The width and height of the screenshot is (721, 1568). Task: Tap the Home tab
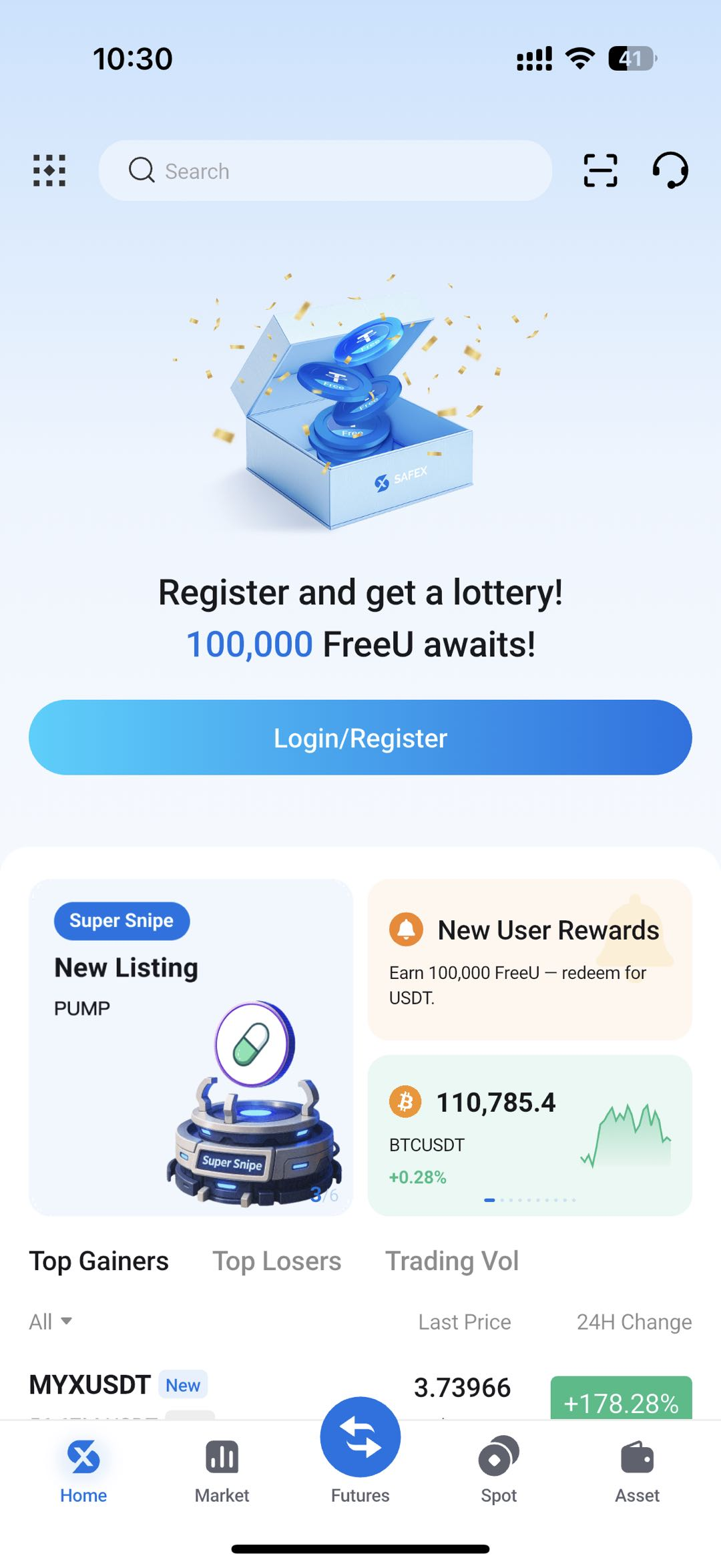[x=83, y=1471]
